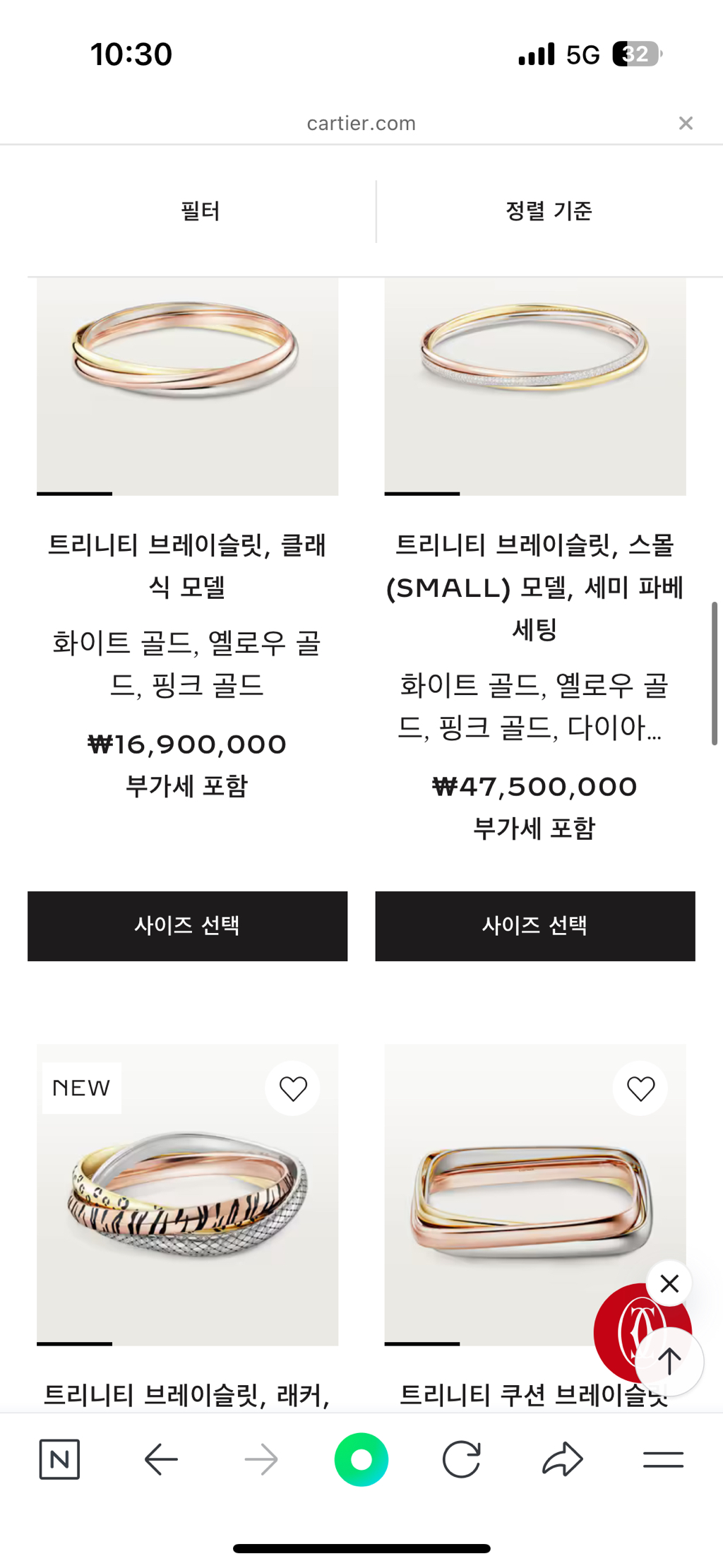Screen dimensions: 723x1568
Task: Tap the cartier.com address label
Action: click(x=361, y=123)
